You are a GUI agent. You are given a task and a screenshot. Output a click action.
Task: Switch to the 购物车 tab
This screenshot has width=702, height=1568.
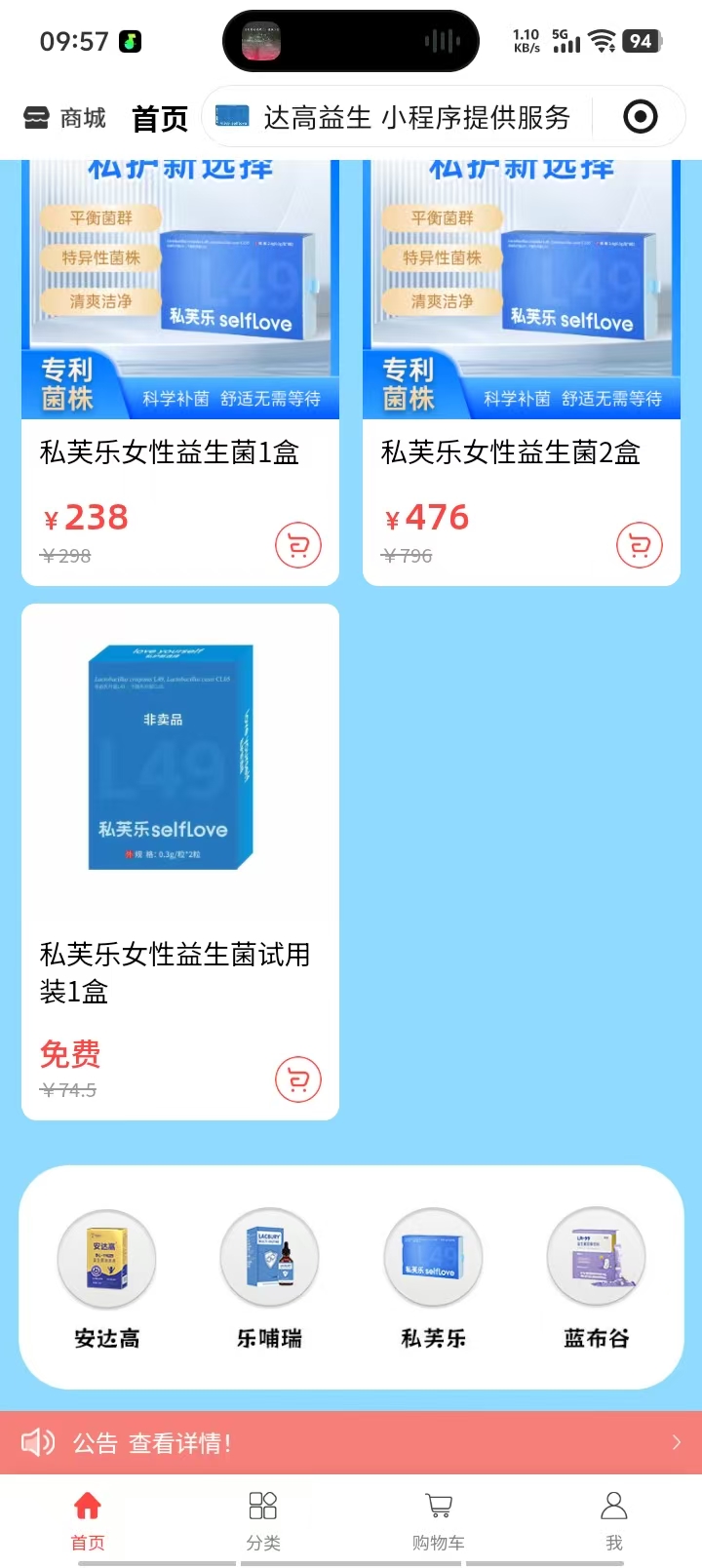[x=439, y=1519]
